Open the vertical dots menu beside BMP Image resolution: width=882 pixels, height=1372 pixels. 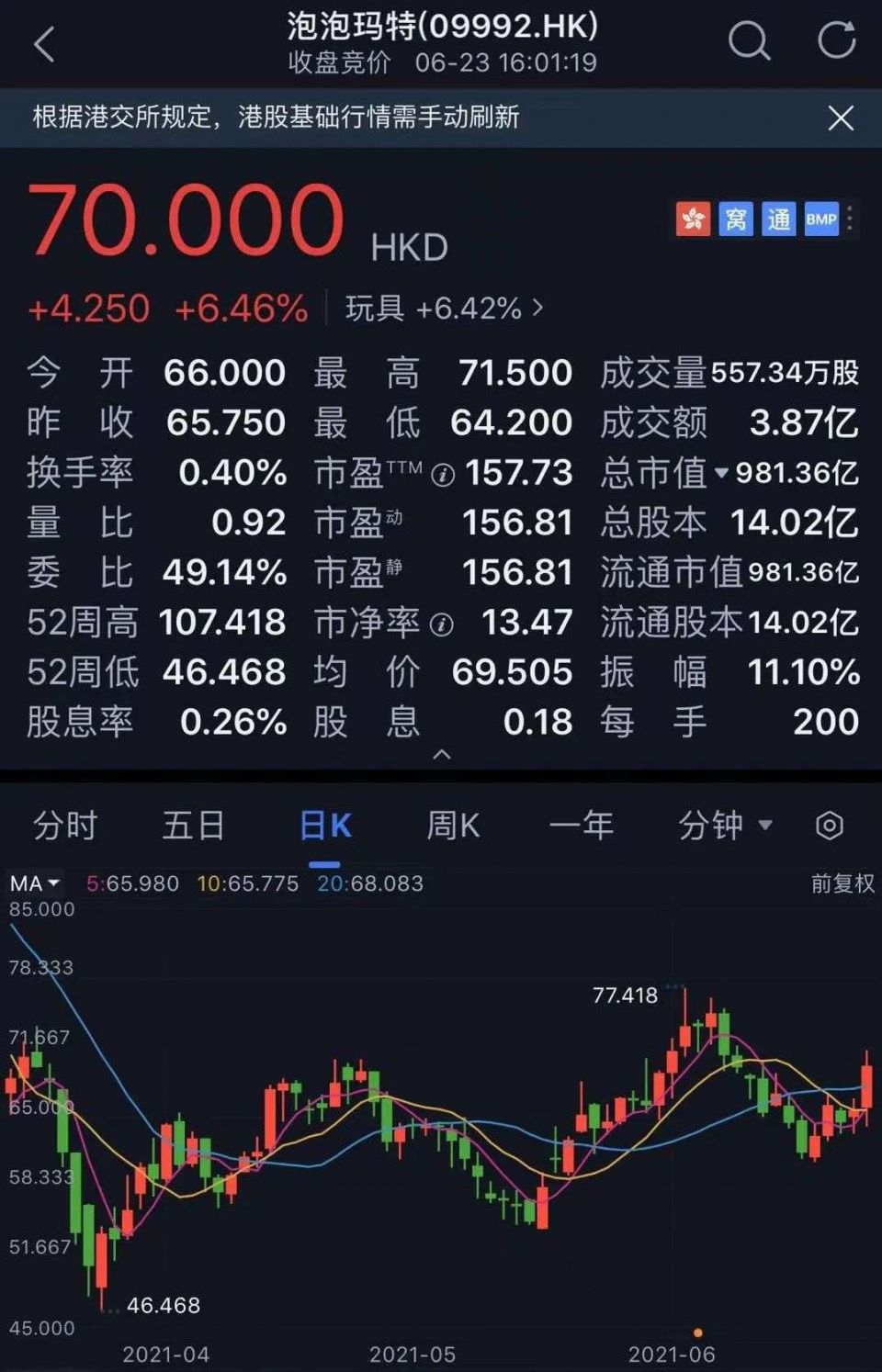pos(851,219)
